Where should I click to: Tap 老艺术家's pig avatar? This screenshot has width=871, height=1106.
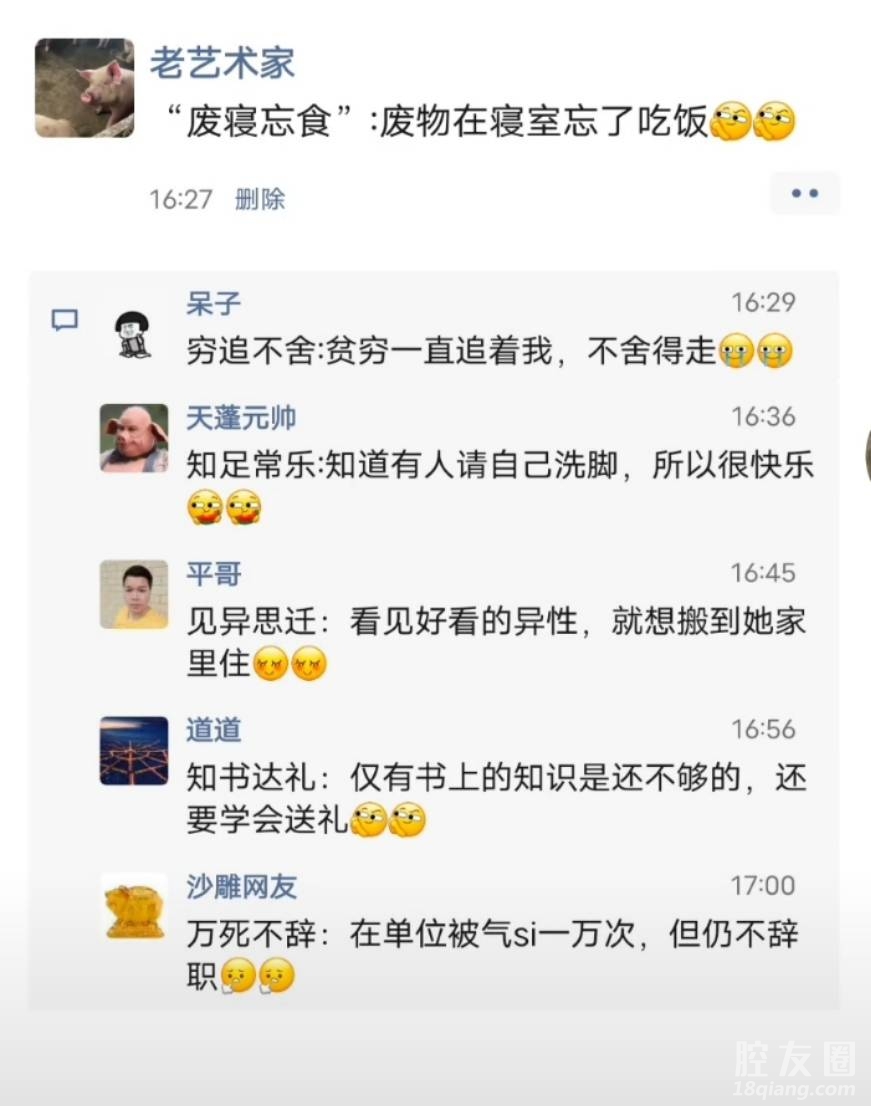click(x=85, y=88)
